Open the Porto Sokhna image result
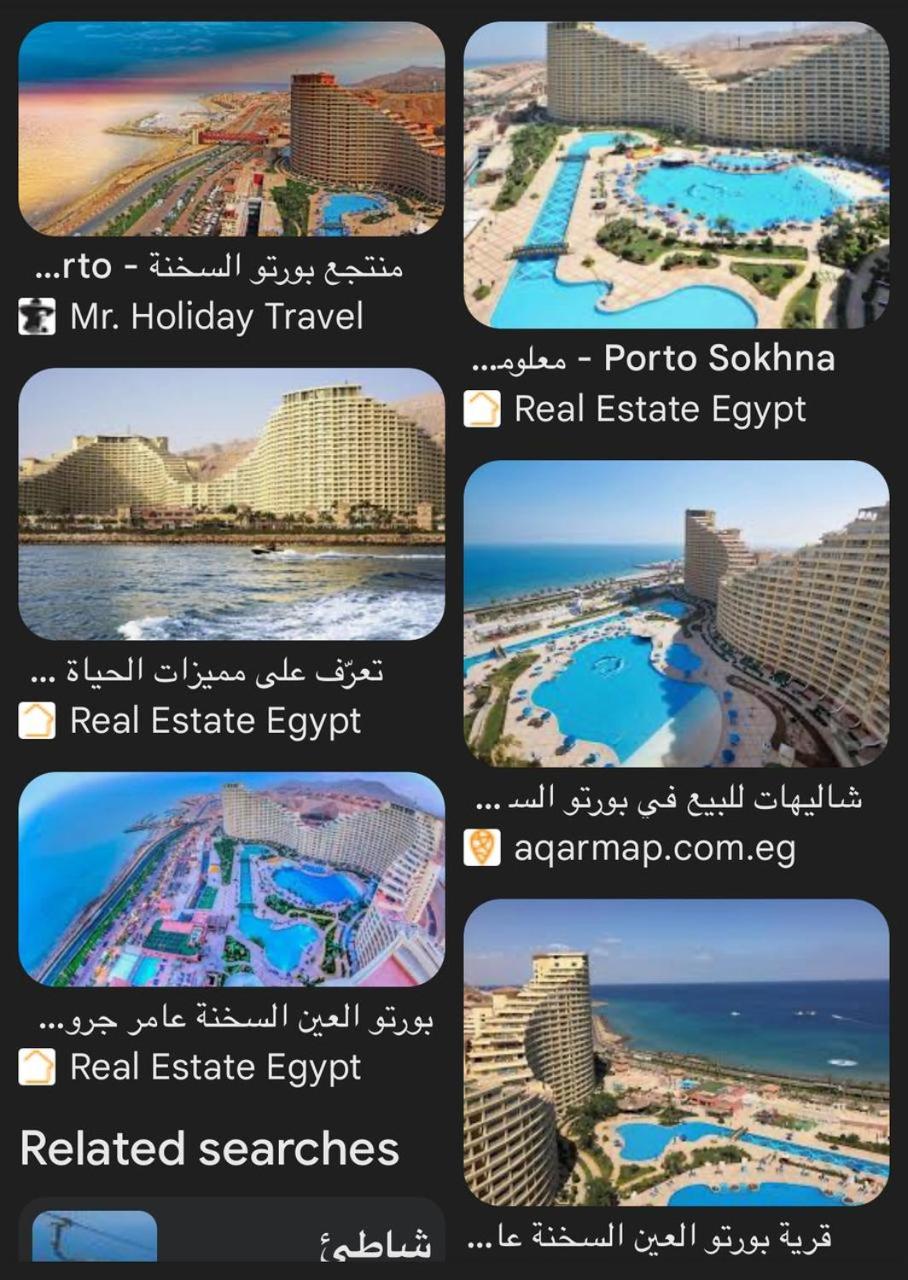Screen dimensions: 908x1280 coord(676,176)
